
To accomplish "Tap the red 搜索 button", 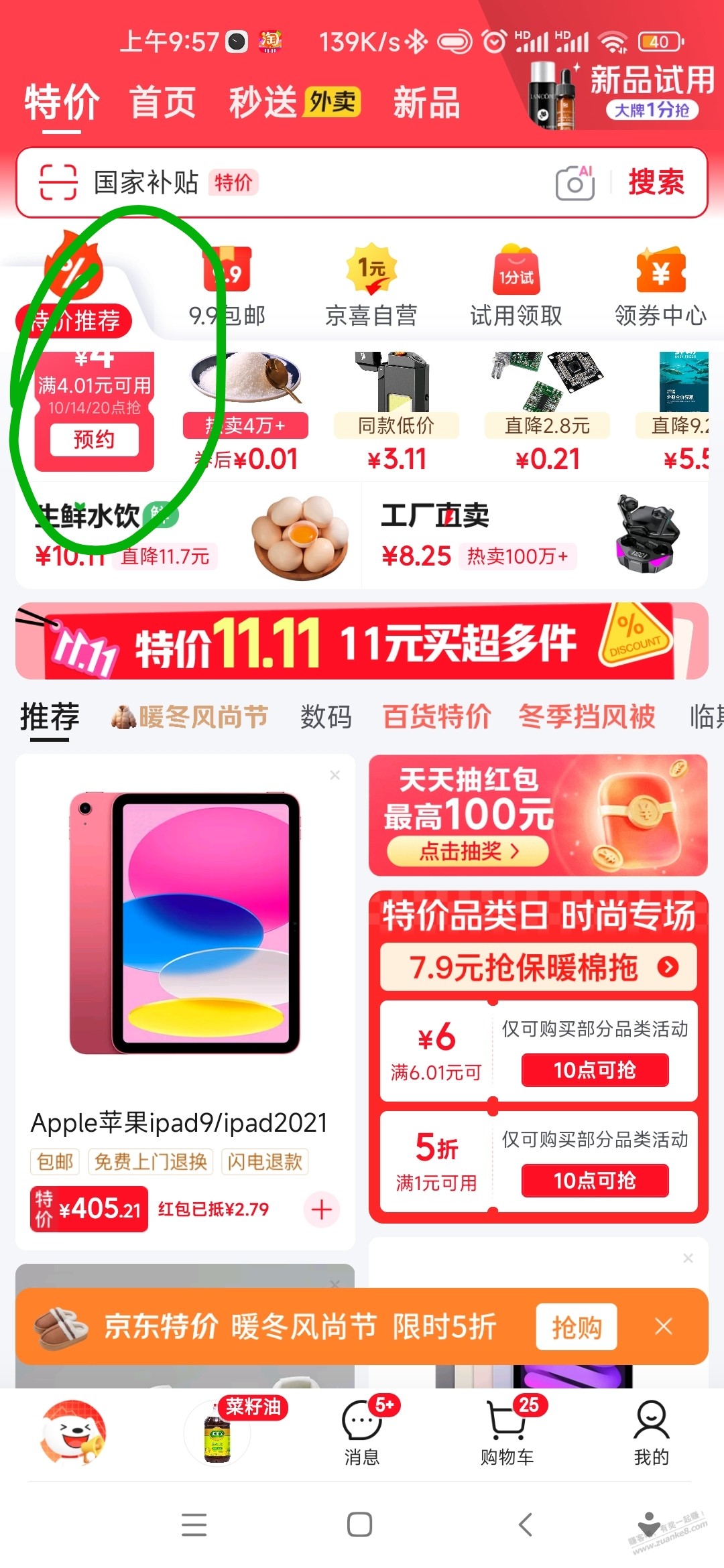I will pyautogui.click(x=656, y=182).
